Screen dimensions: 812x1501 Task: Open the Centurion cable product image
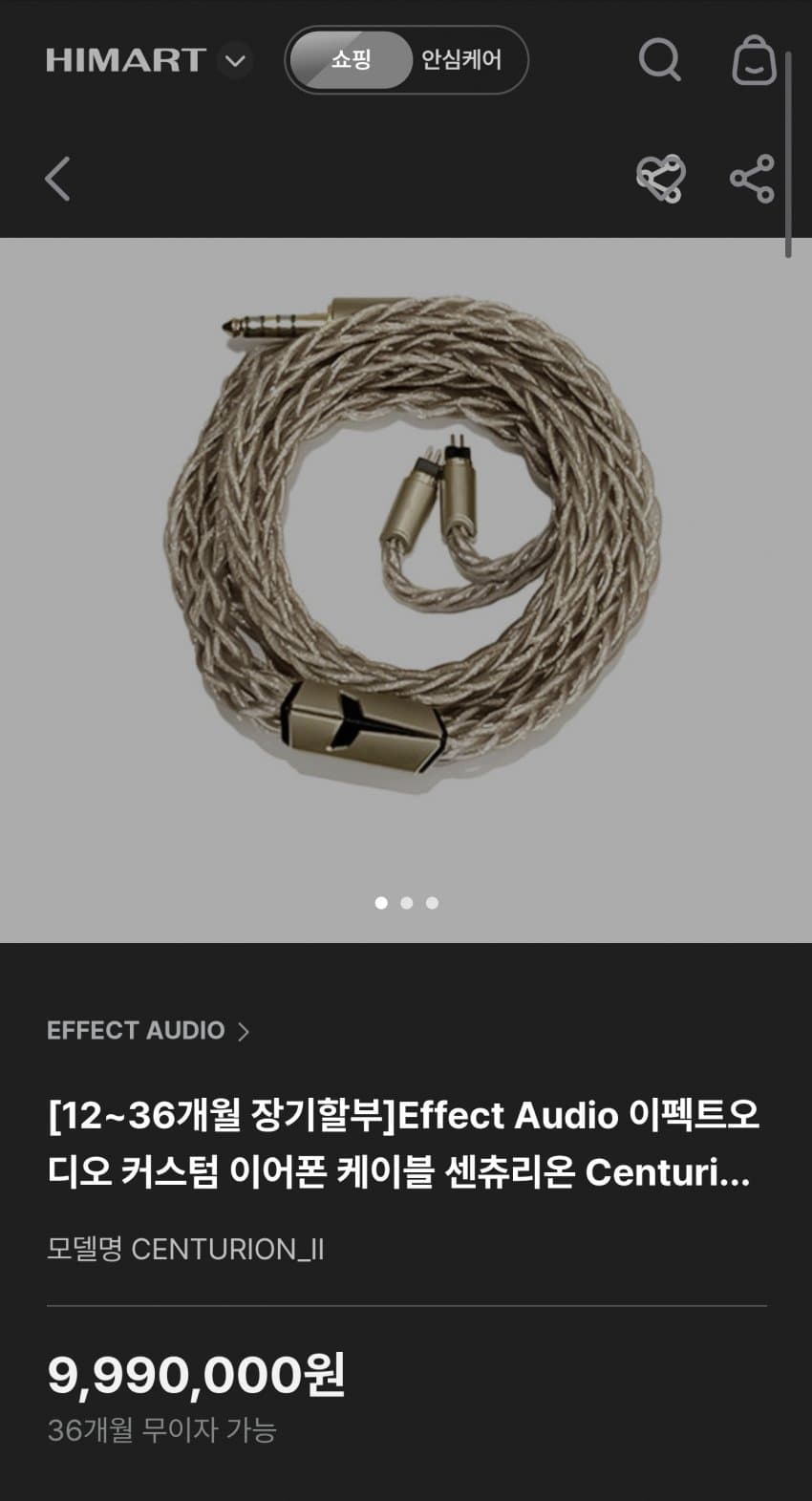pyautogui.click(x=406, y=545)
